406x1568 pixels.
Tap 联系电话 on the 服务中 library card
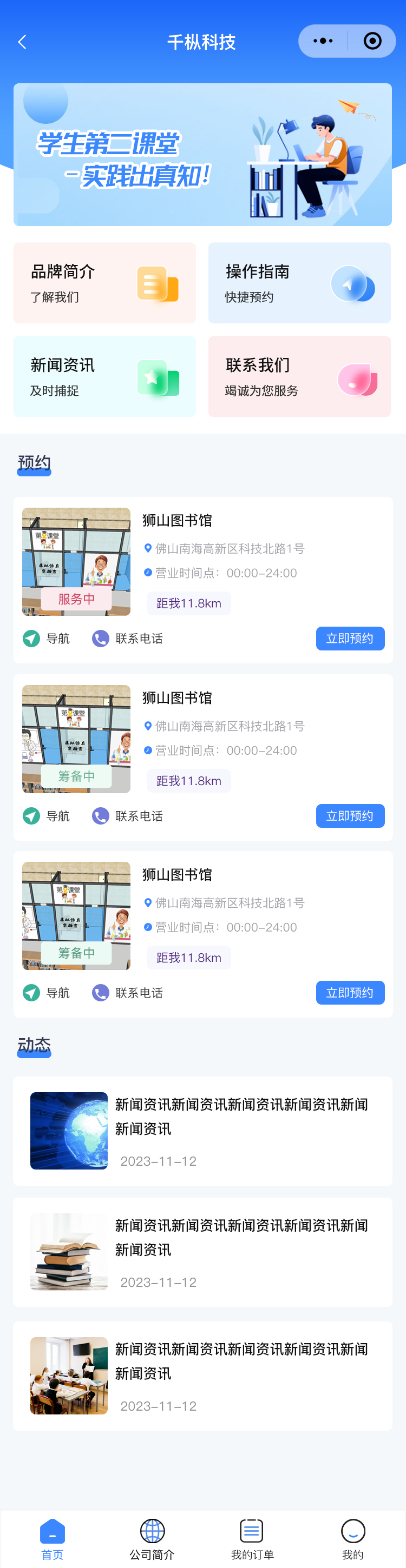[128, 639]
